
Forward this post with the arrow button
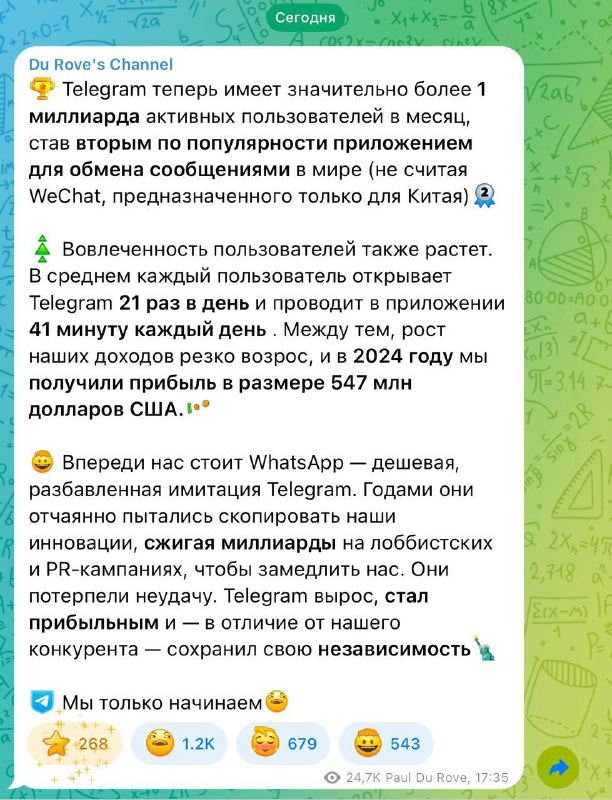[557, 768]
